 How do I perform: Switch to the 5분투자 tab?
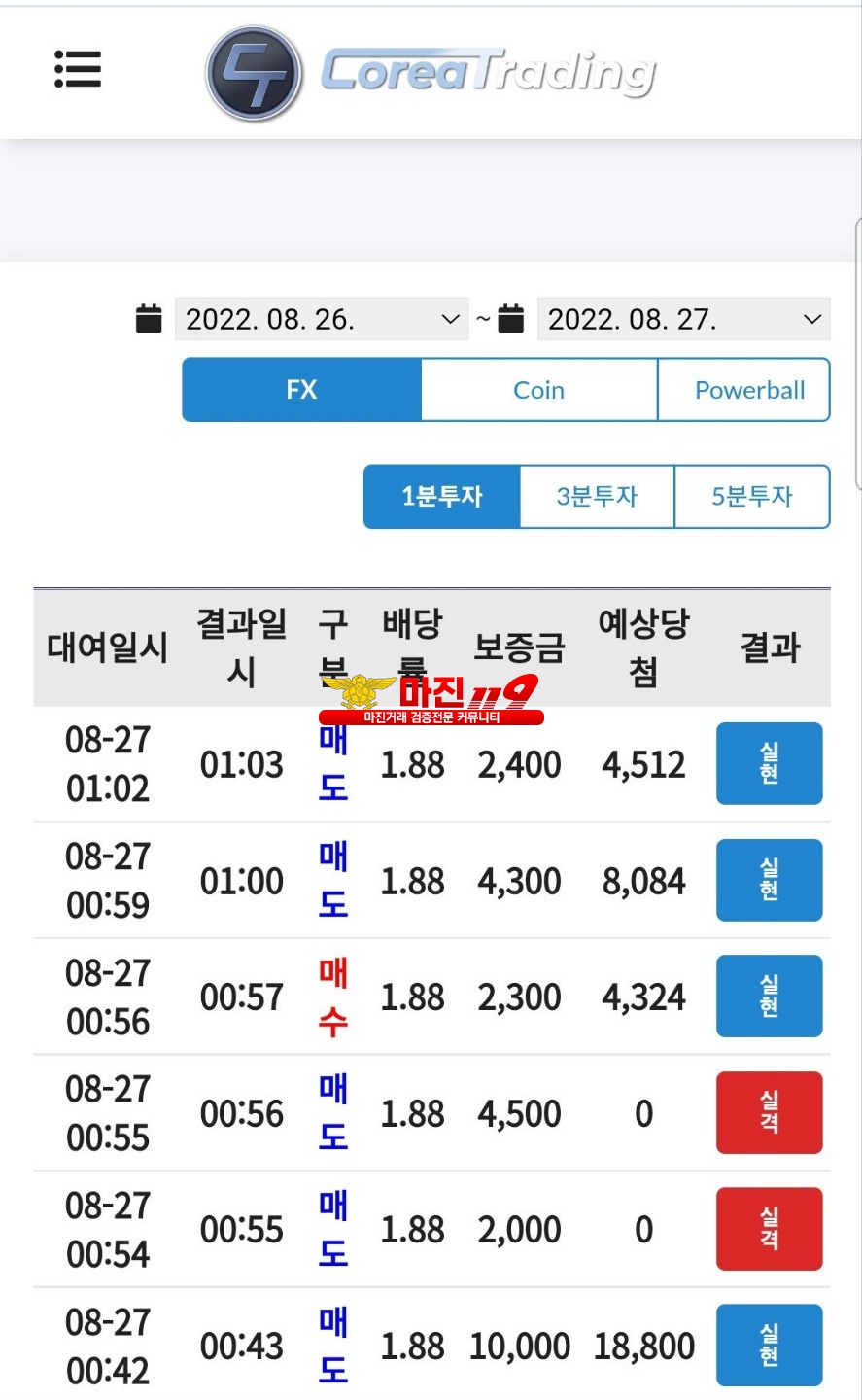752,497
